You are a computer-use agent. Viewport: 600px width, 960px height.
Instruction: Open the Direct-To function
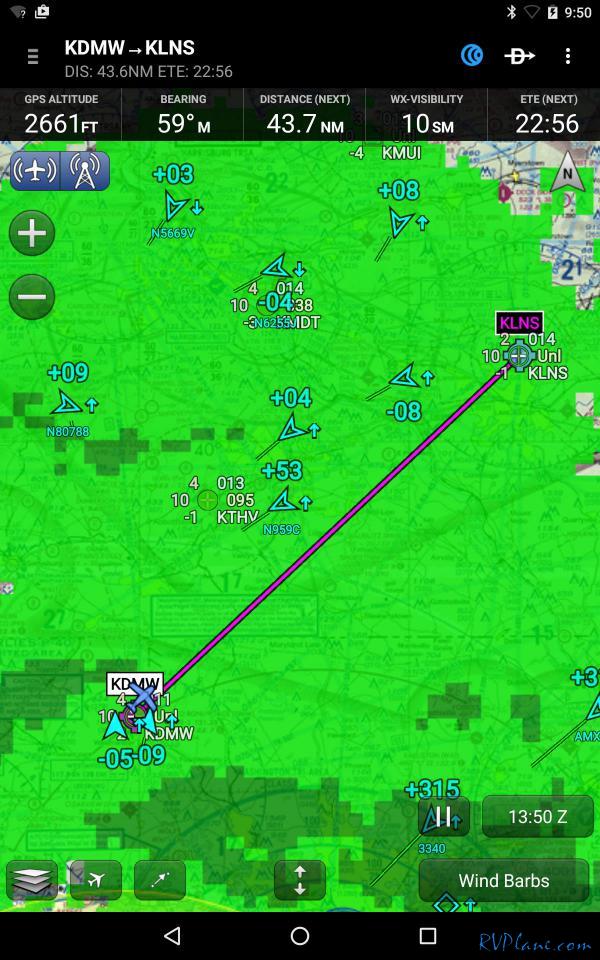[x=519, y=56]
